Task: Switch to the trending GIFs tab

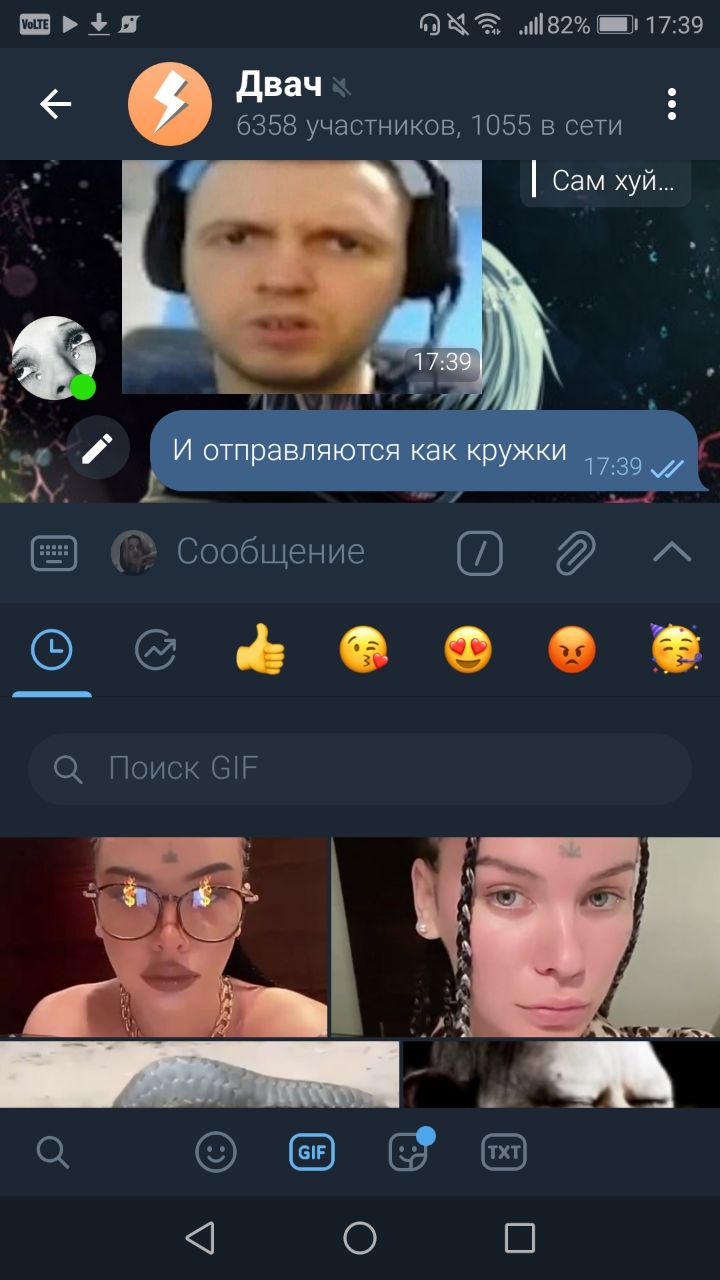Action: pos(156,652)
